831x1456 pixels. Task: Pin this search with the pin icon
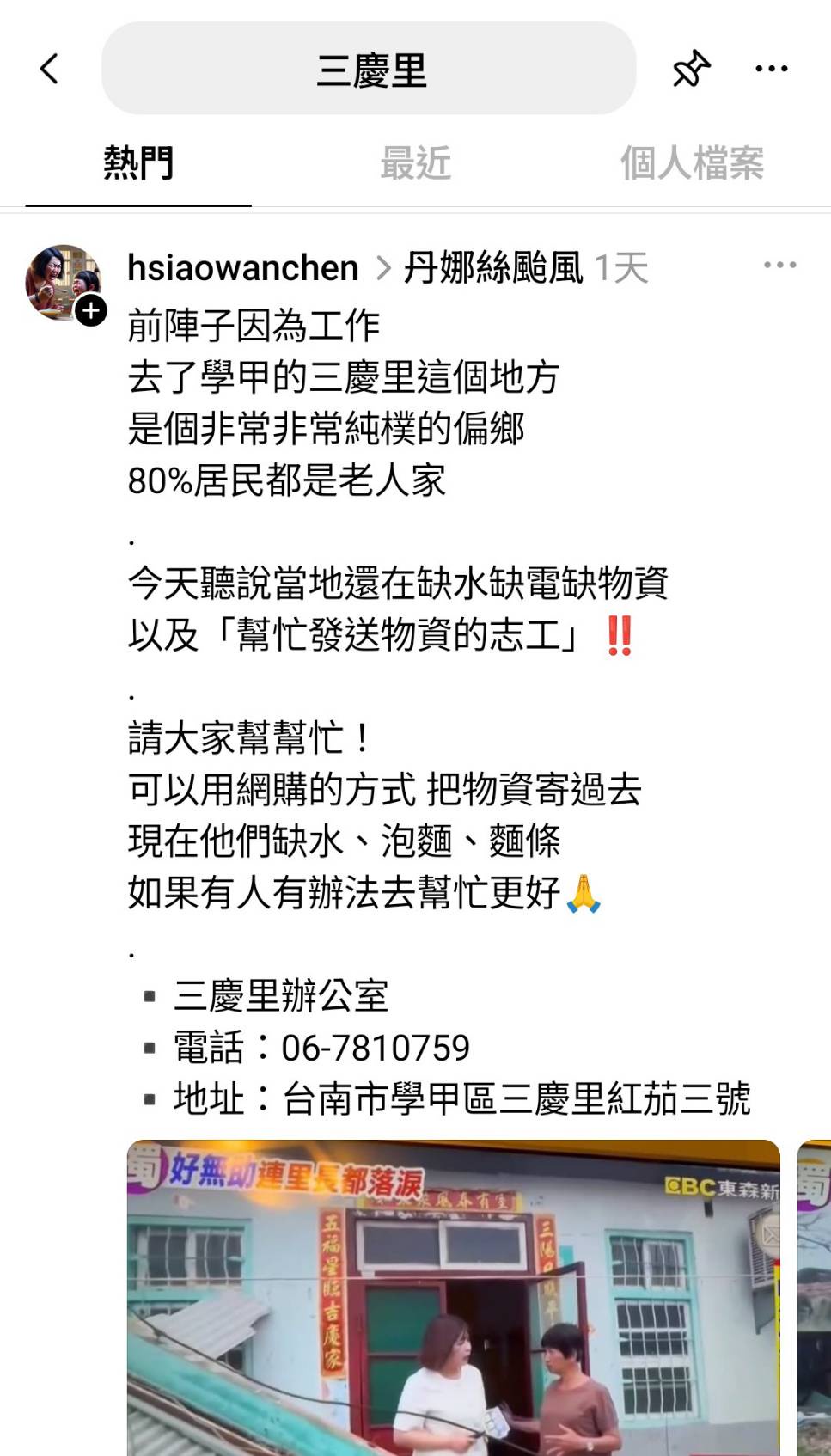pos(691,69)
